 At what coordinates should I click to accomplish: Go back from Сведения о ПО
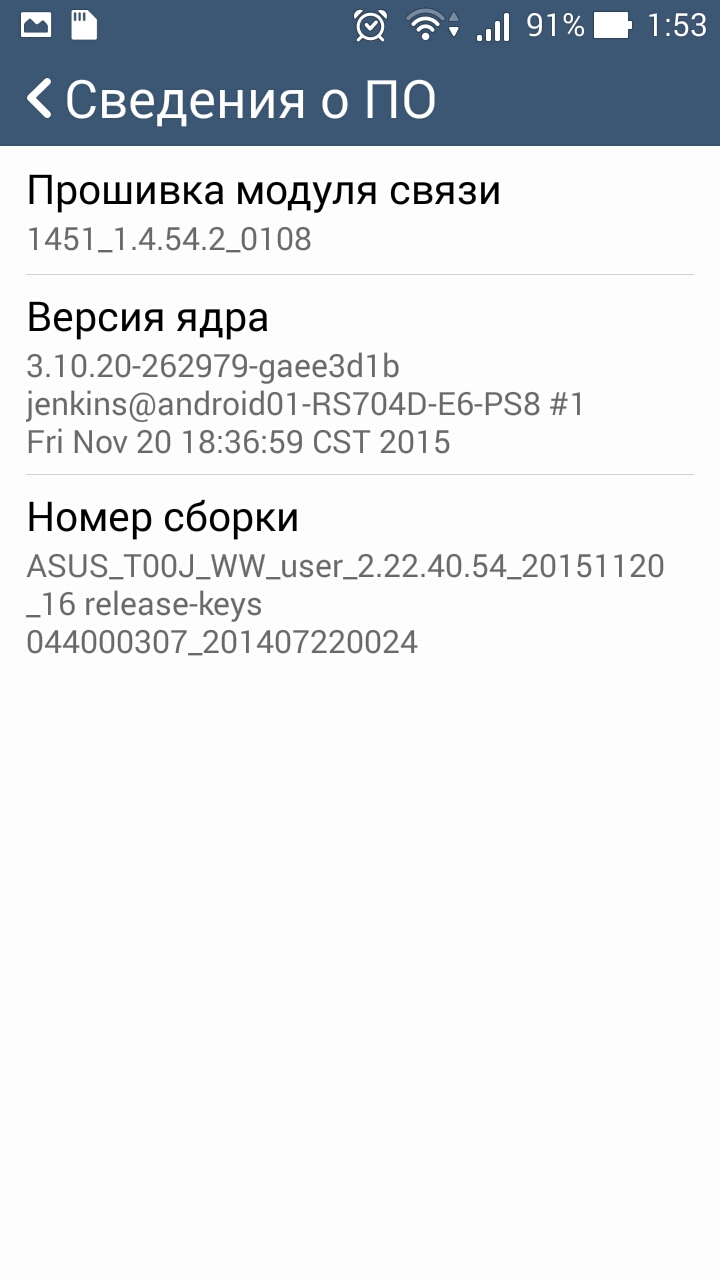click(39, 99)
